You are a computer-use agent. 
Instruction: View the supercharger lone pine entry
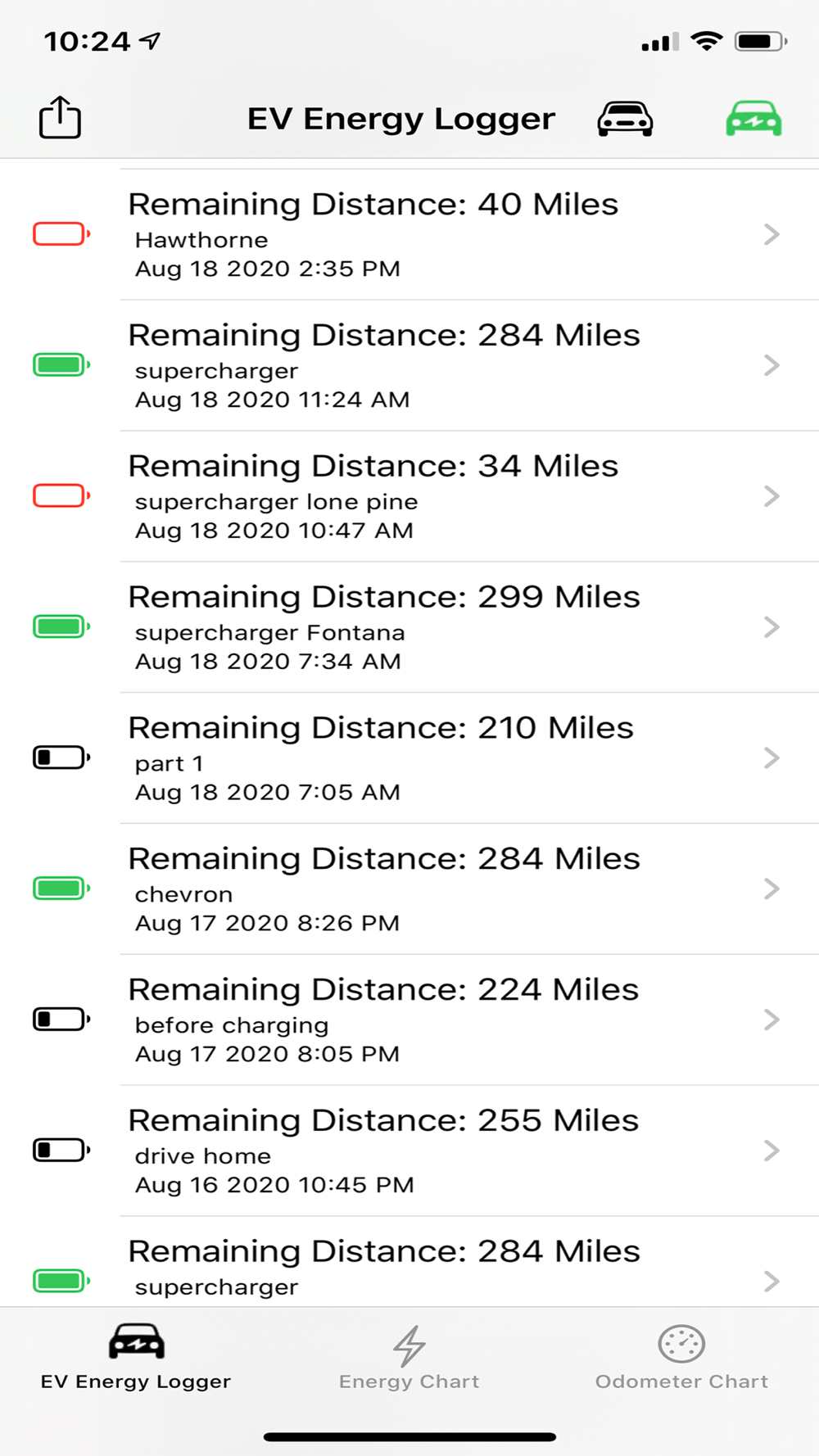409,497
